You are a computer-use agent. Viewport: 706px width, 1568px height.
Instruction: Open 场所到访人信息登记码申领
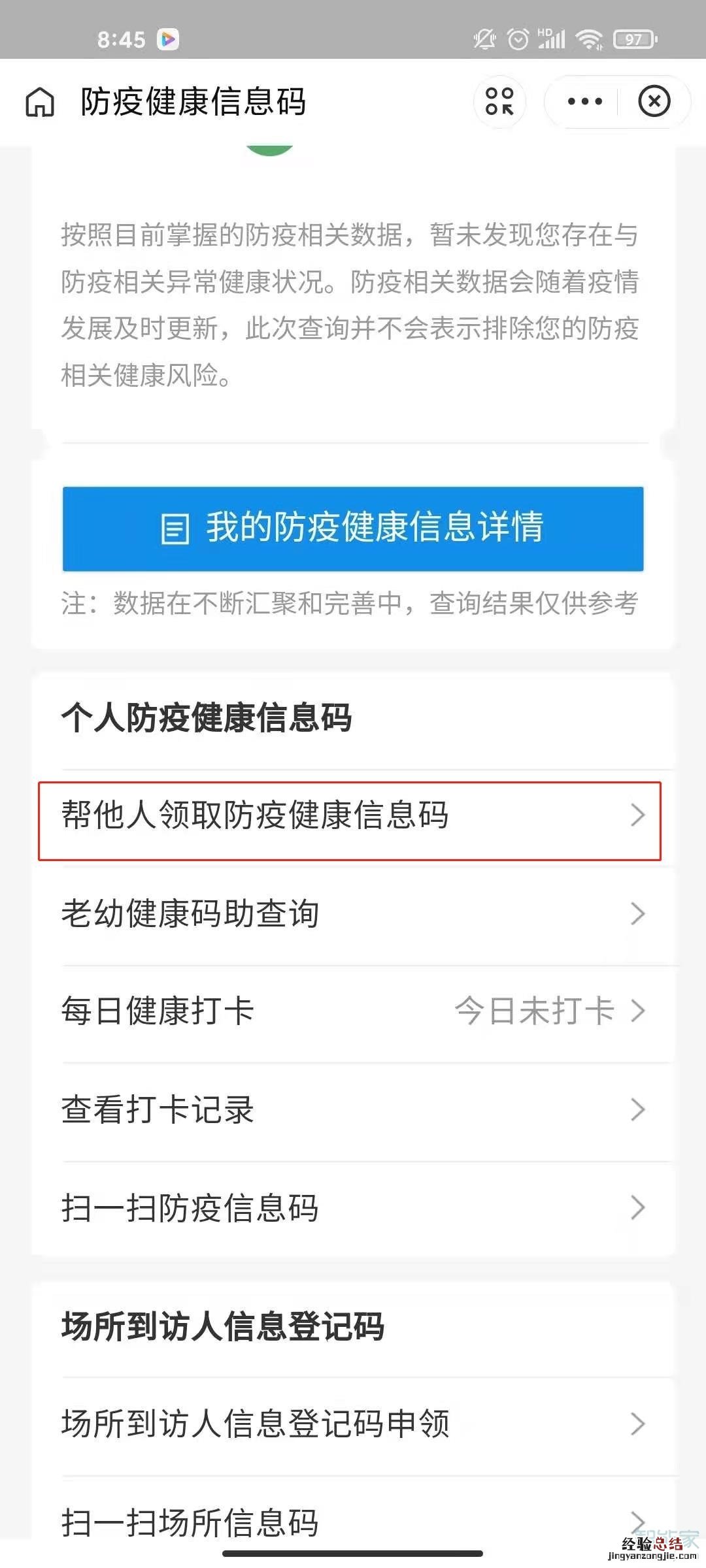353,1423
